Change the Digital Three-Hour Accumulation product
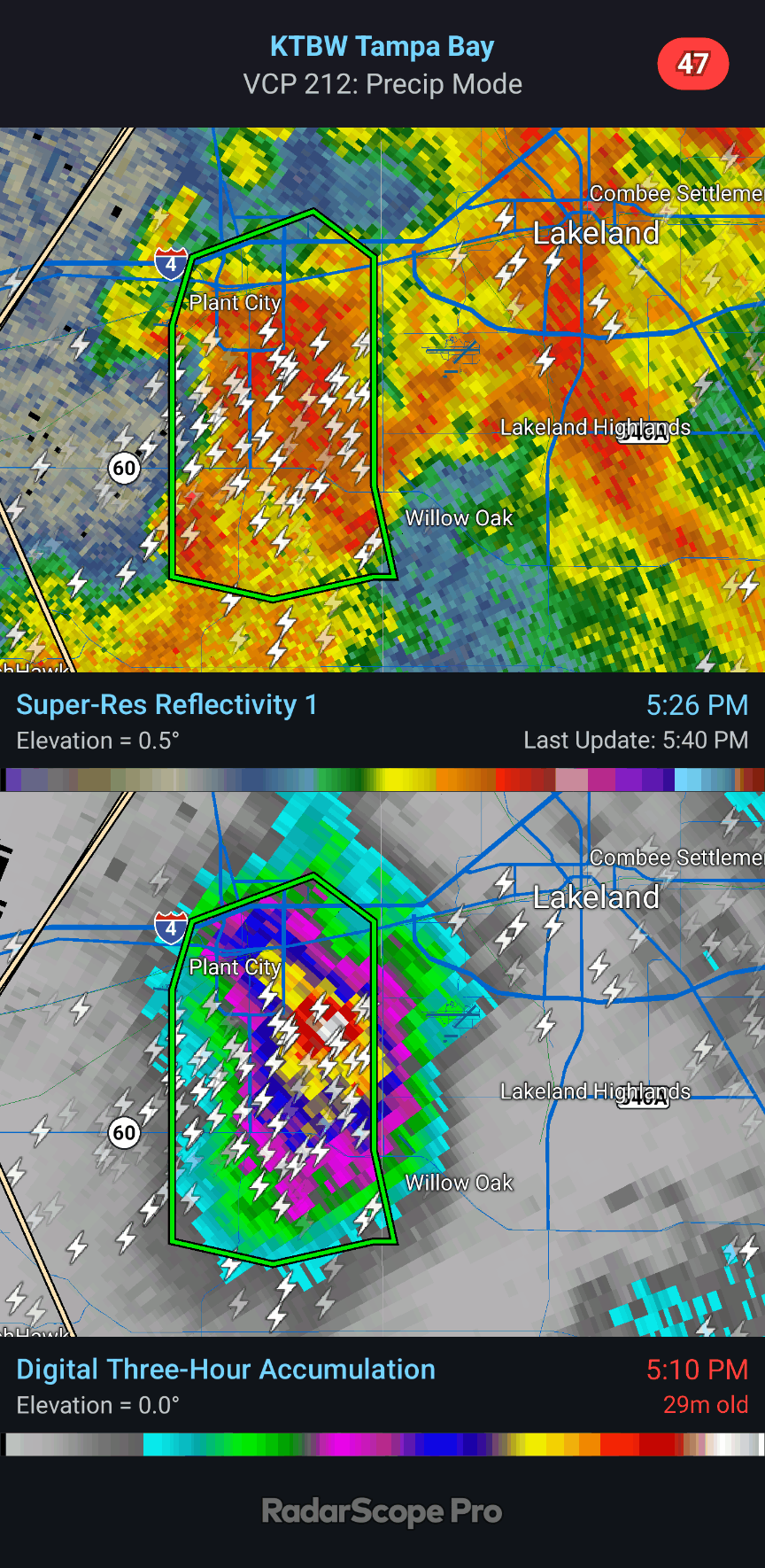Screen dimensions: 765x1568 (x=226, y=1369)
